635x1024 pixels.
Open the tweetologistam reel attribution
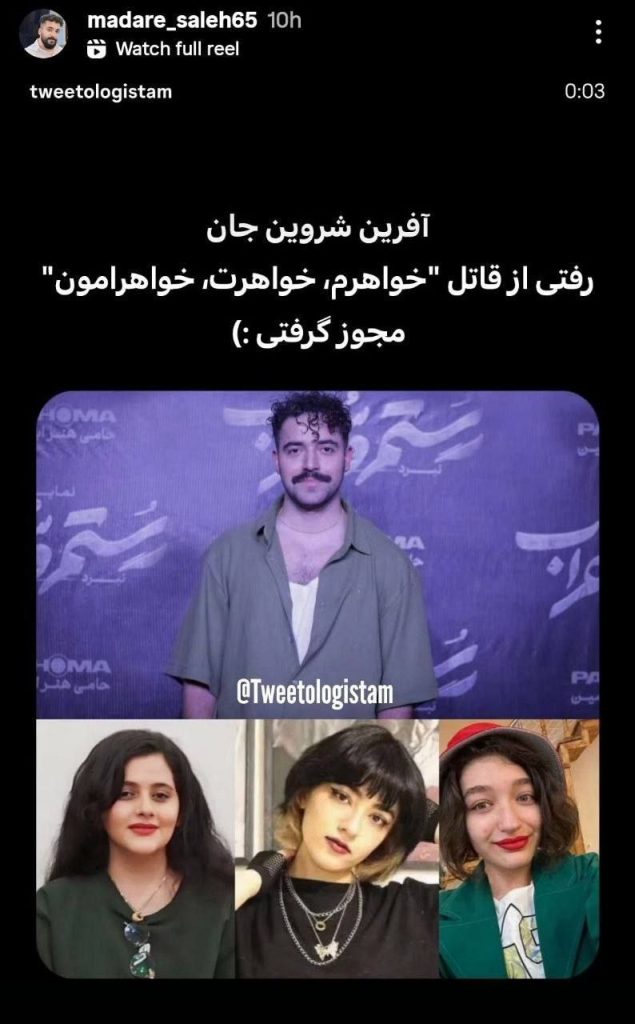pos(101,92)
